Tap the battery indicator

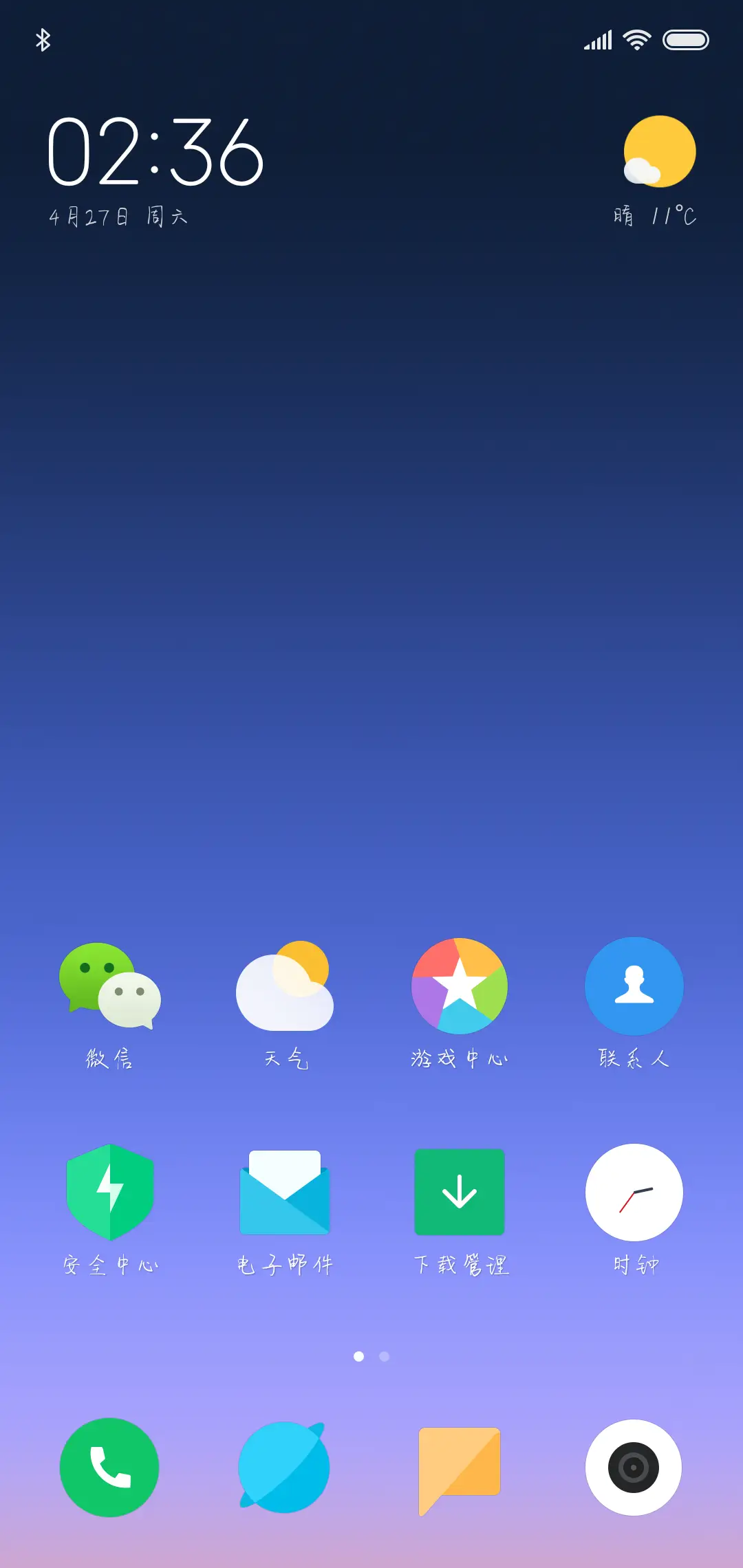pyautogui.click(x=687, y=39)
